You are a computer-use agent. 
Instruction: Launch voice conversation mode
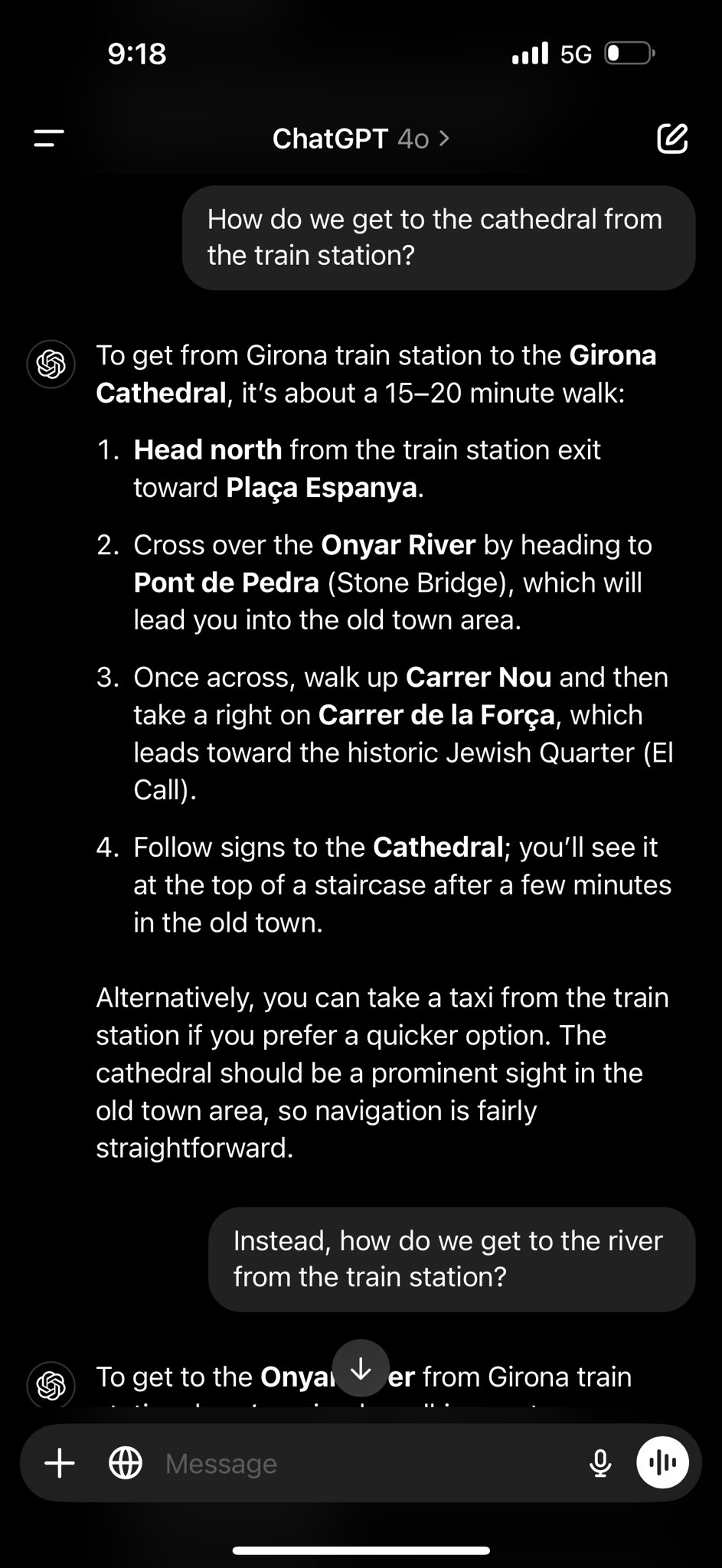click(x=662, y=1463)
